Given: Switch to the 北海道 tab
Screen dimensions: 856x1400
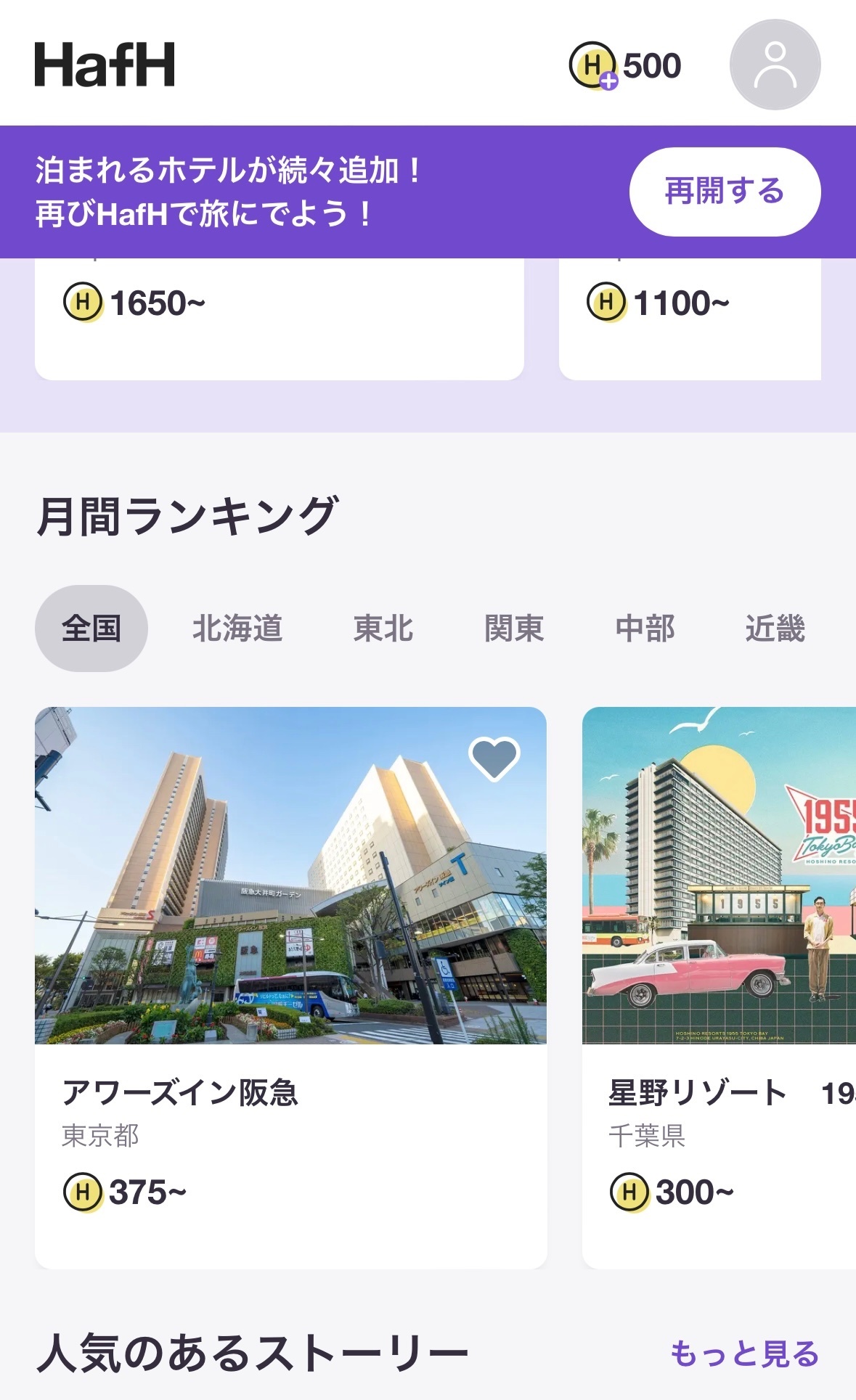Looking at the screenshot, I should pos(237,629).
